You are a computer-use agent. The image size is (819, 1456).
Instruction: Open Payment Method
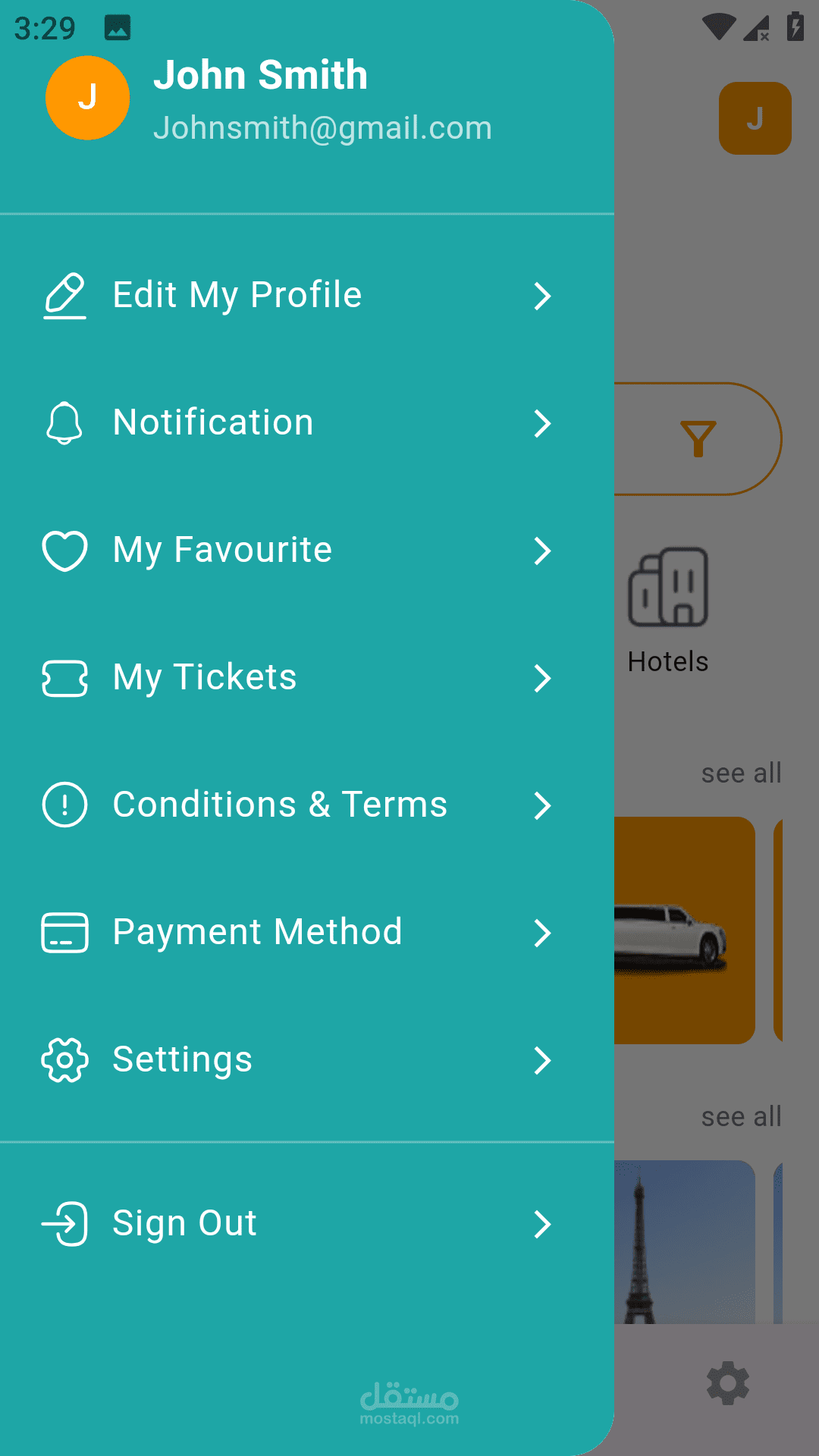coord(256,932)
